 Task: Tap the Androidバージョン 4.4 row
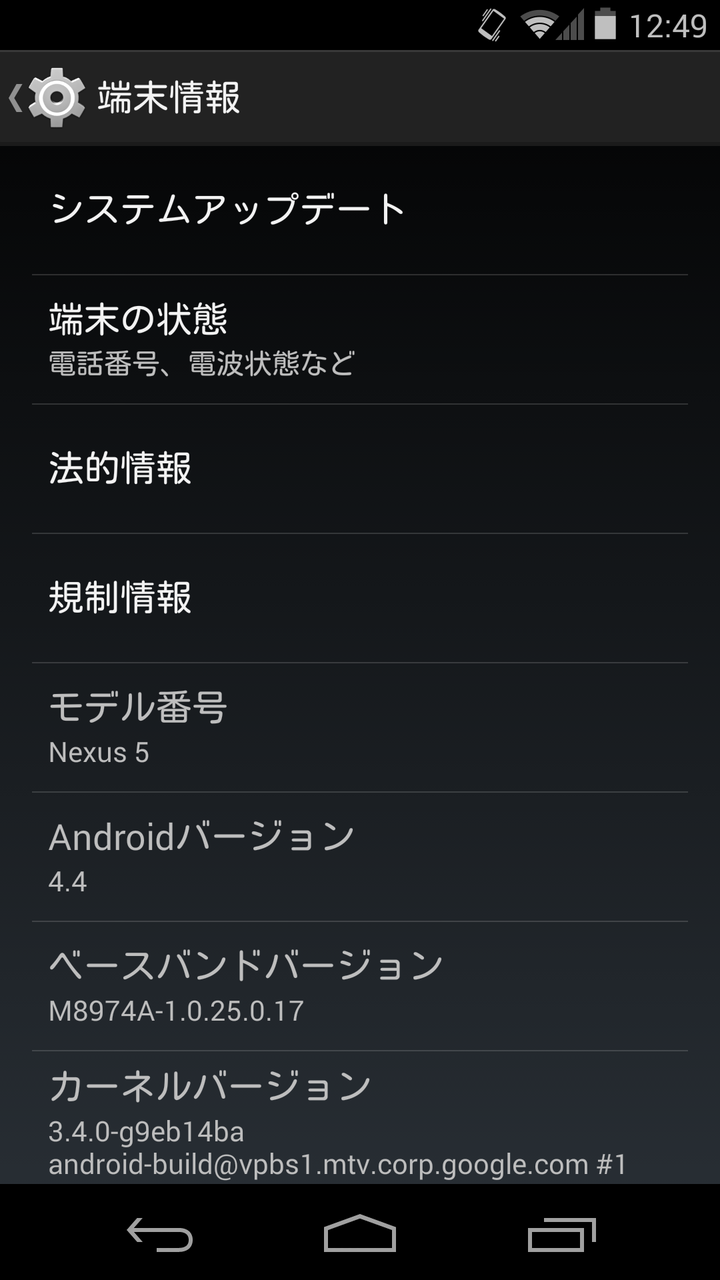point(360,857)
